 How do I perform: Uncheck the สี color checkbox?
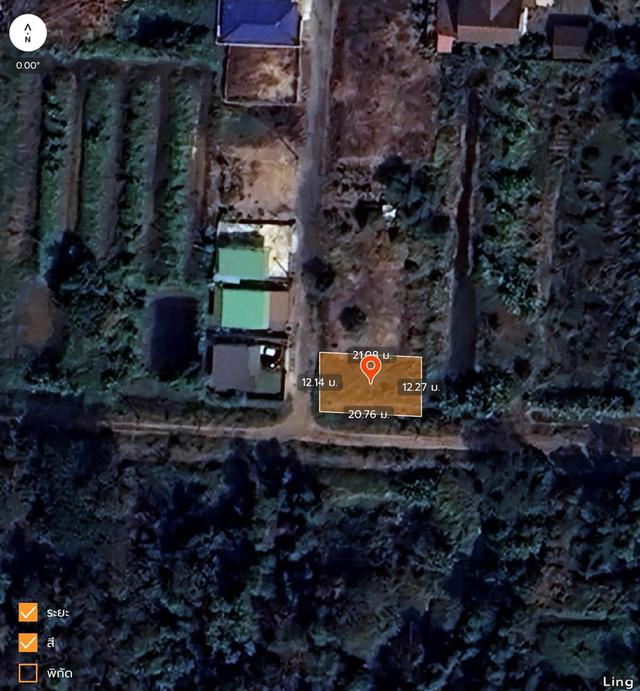(x=28, y=643)
